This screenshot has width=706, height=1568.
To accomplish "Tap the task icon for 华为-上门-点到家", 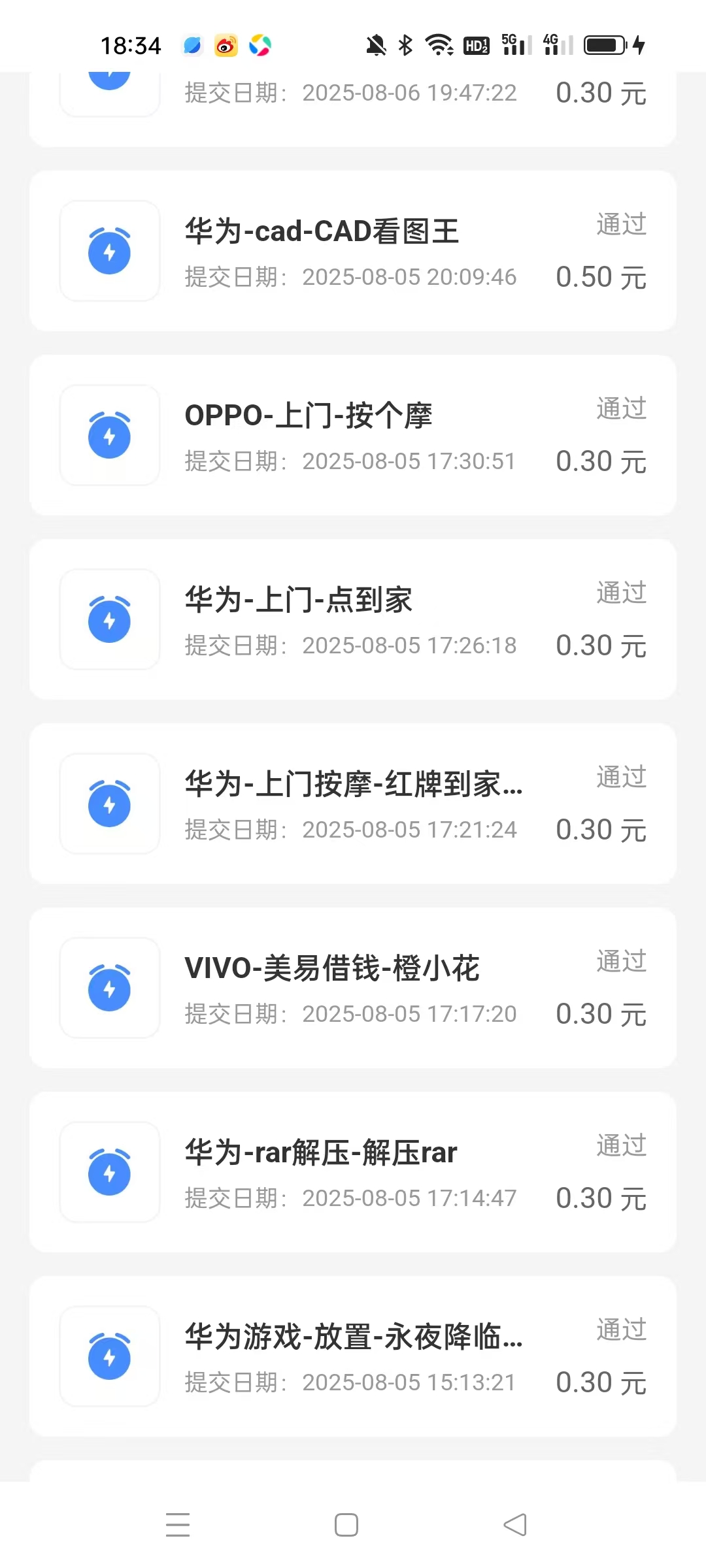I will coord(109,621).
